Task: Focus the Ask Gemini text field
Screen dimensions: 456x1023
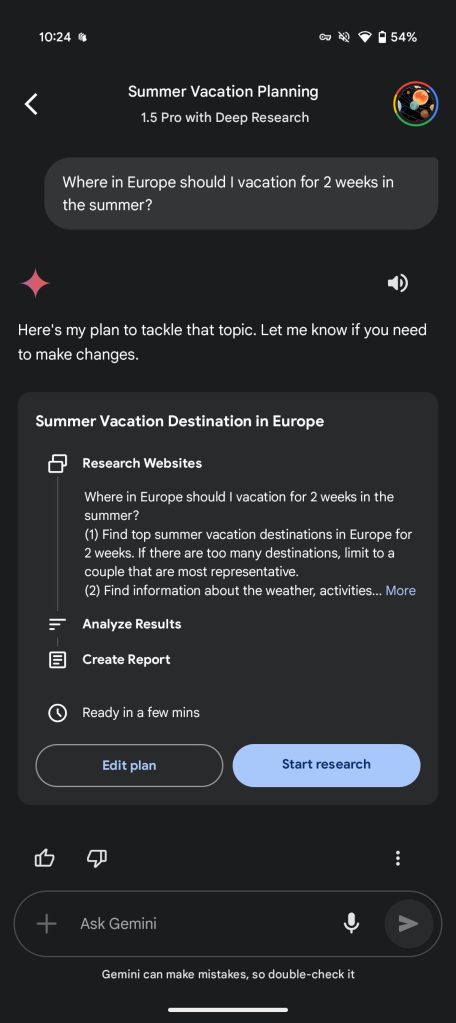Action: point(196,923)
